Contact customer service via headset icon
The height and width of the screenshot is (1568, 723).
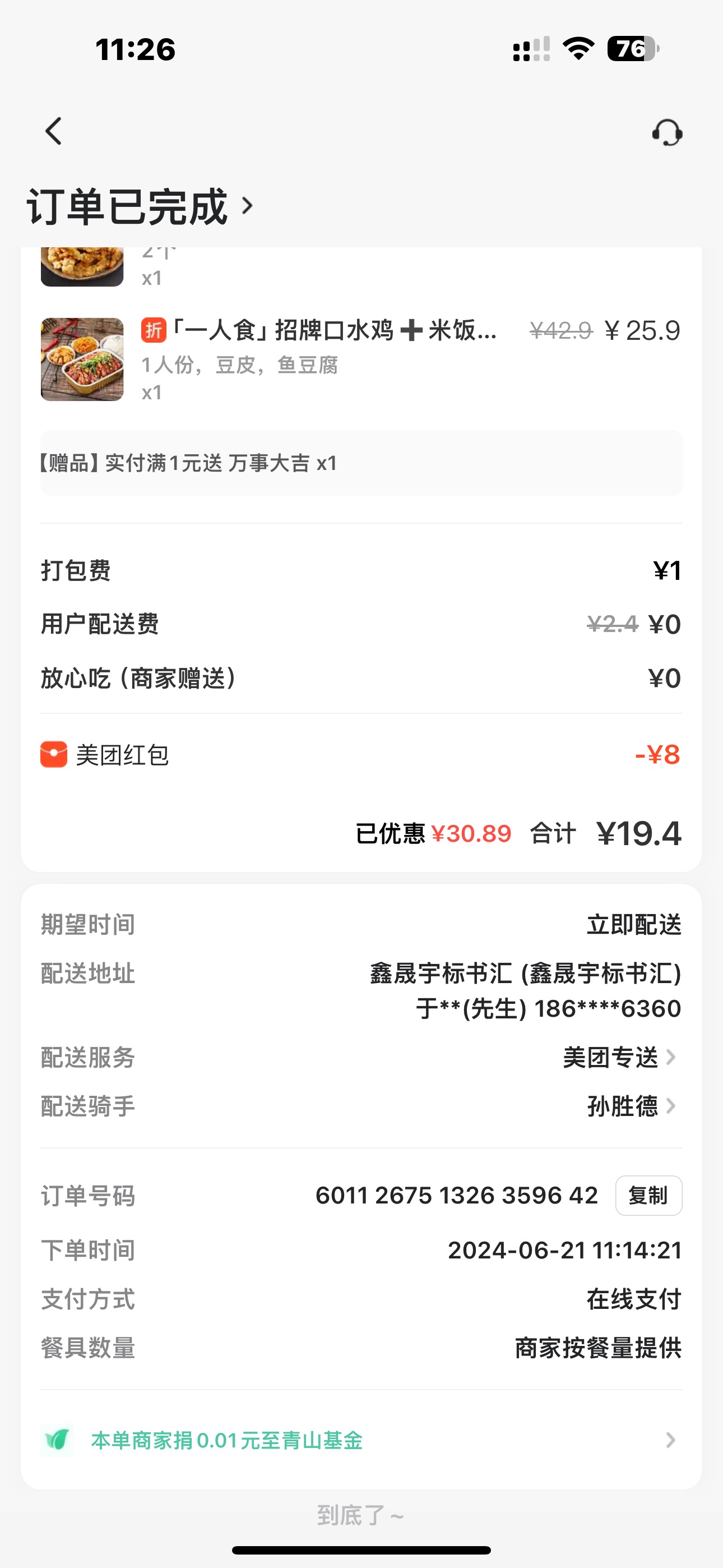[x=667, y=132]
